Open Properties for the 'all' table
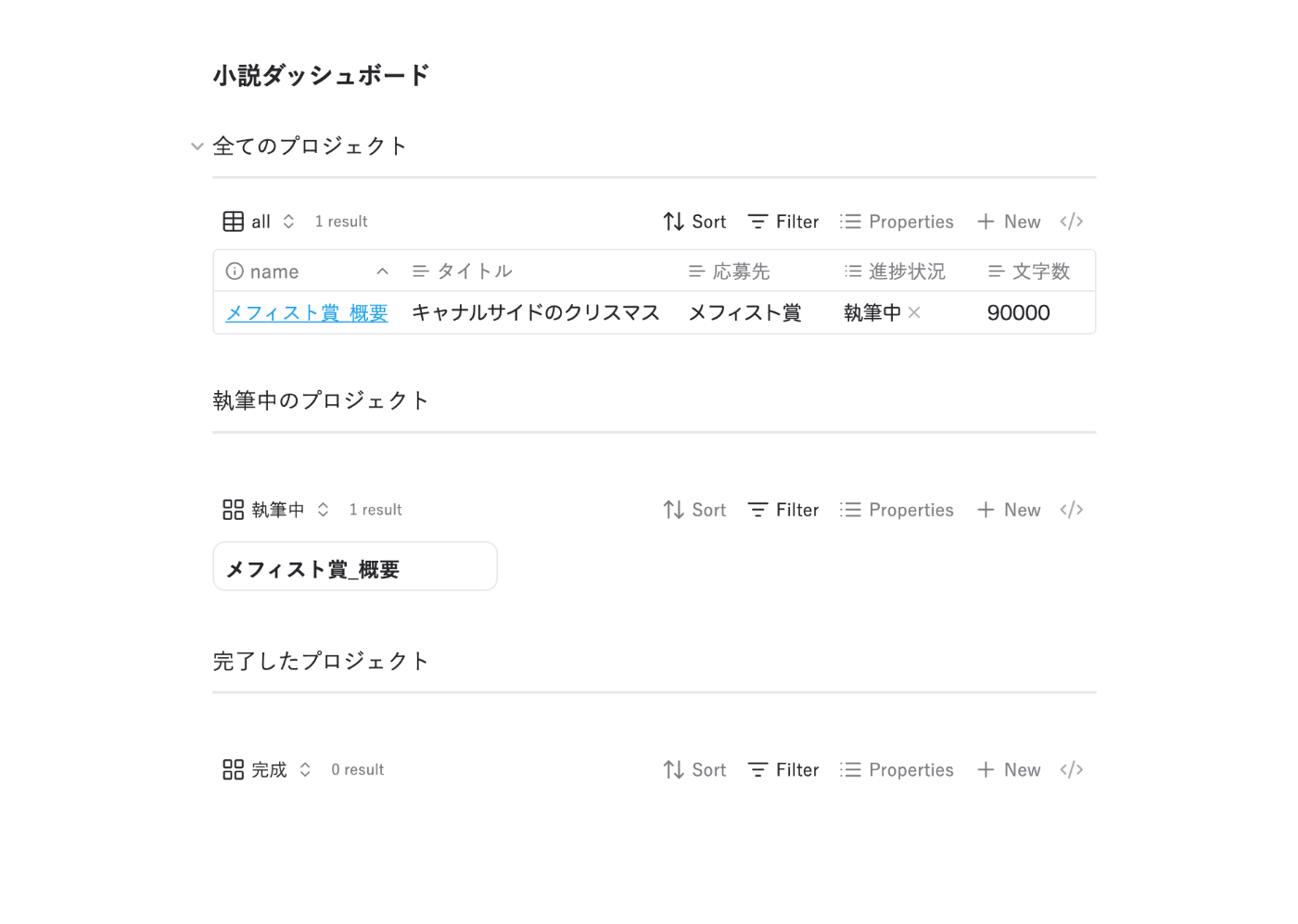Image resolution: width=1298 pixels, height=924 pixels. [897, 222]
